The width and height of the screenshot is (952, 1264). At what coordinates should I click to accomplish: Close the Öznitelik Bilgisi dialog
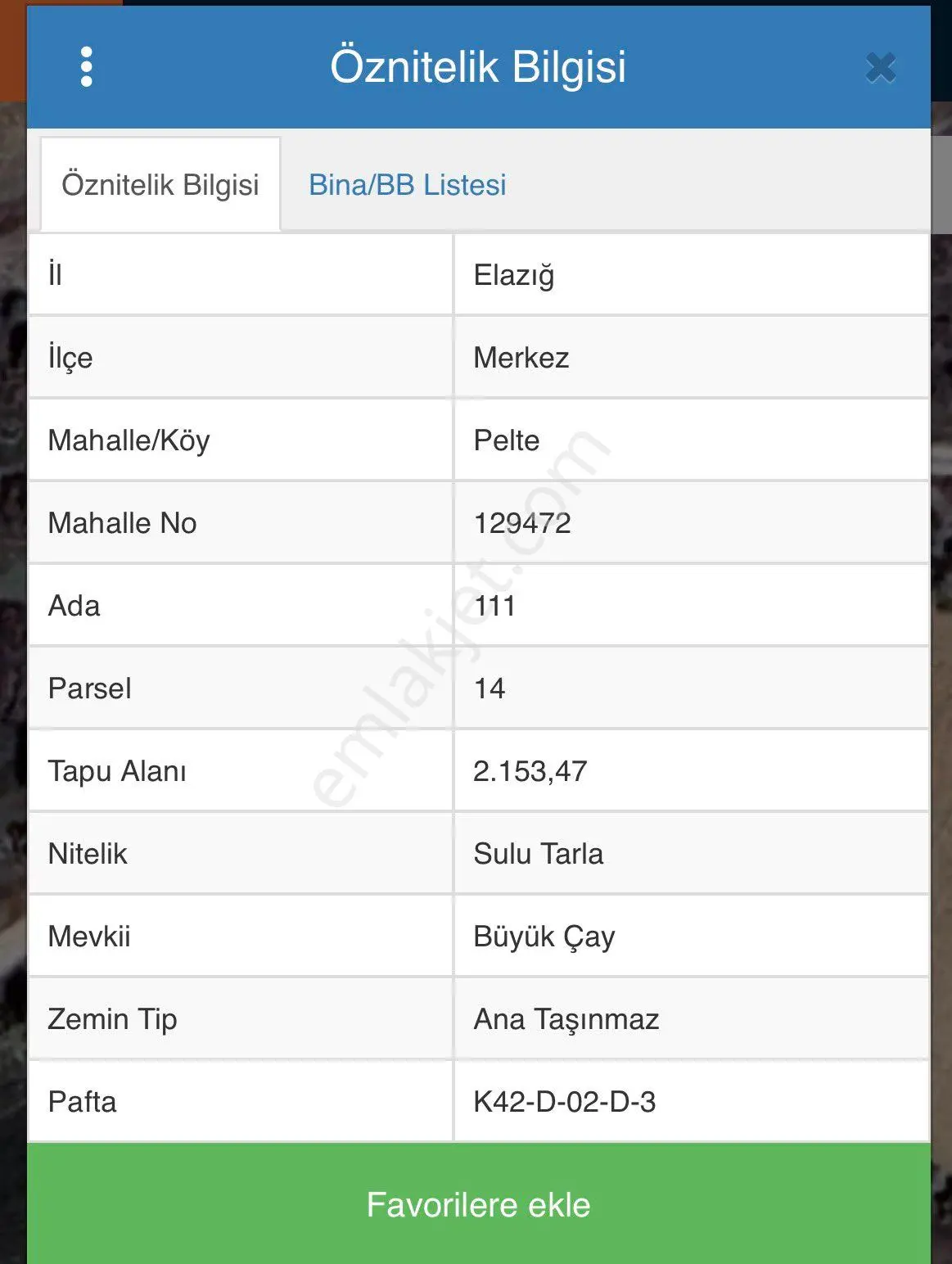pyautogui.click(x=881, y=68)
